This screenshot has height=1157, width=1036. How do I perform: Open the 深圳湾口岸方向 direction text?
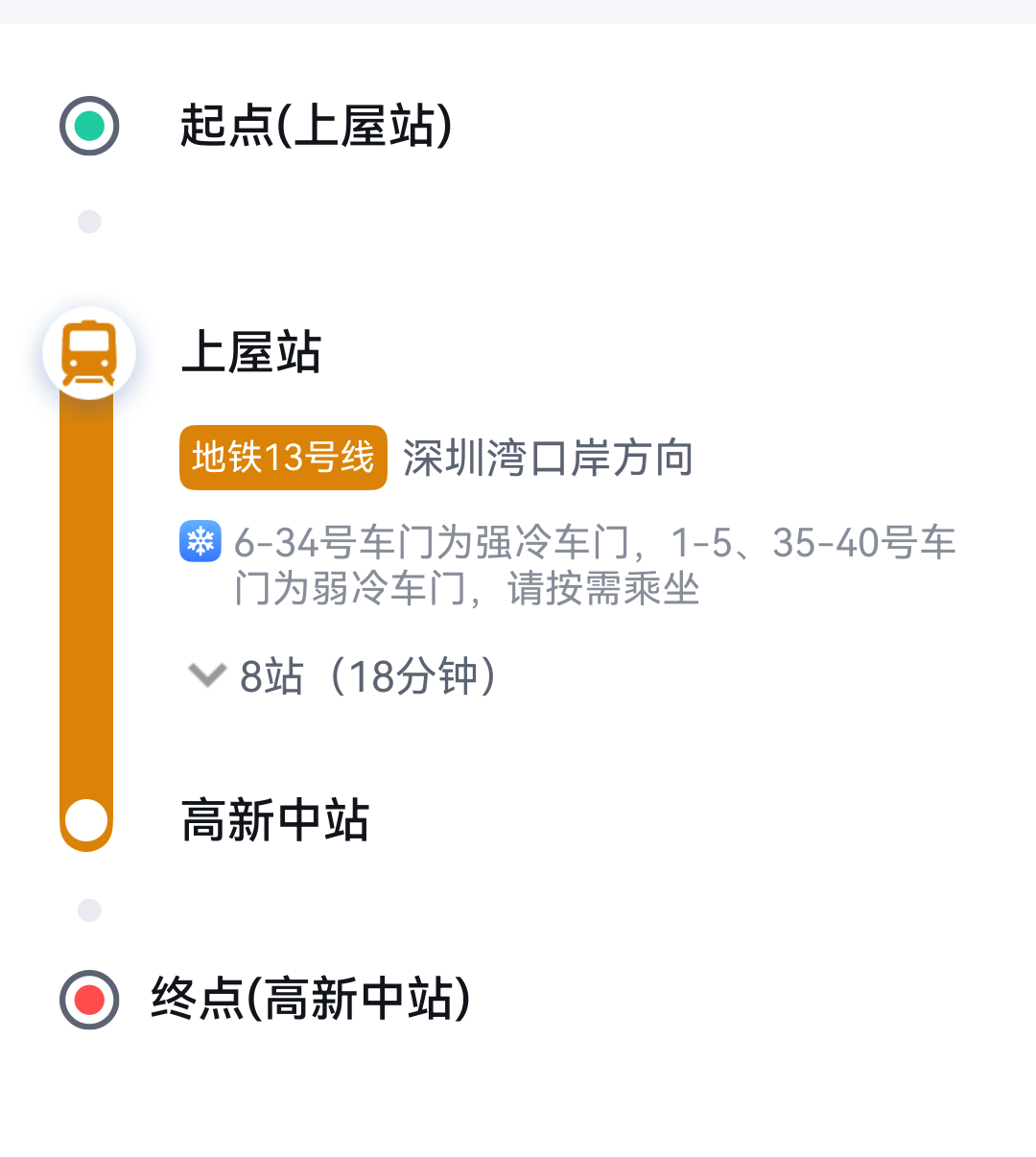[x=548, y=458]
